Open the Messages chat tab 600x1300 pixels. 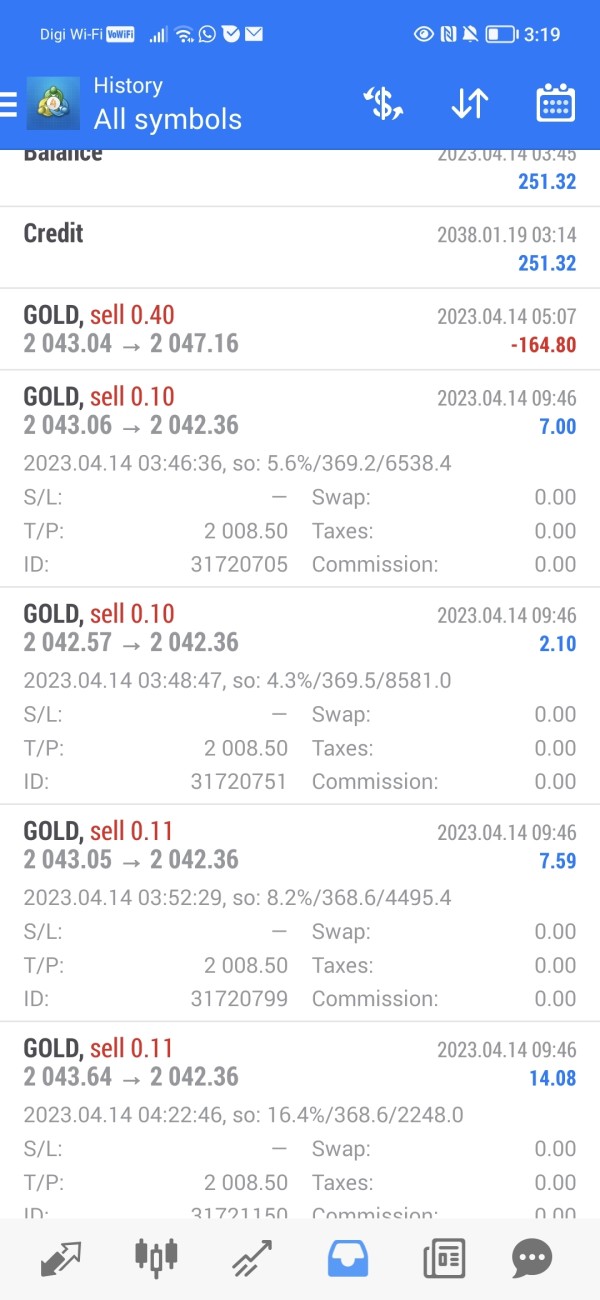coord(539,1257)
